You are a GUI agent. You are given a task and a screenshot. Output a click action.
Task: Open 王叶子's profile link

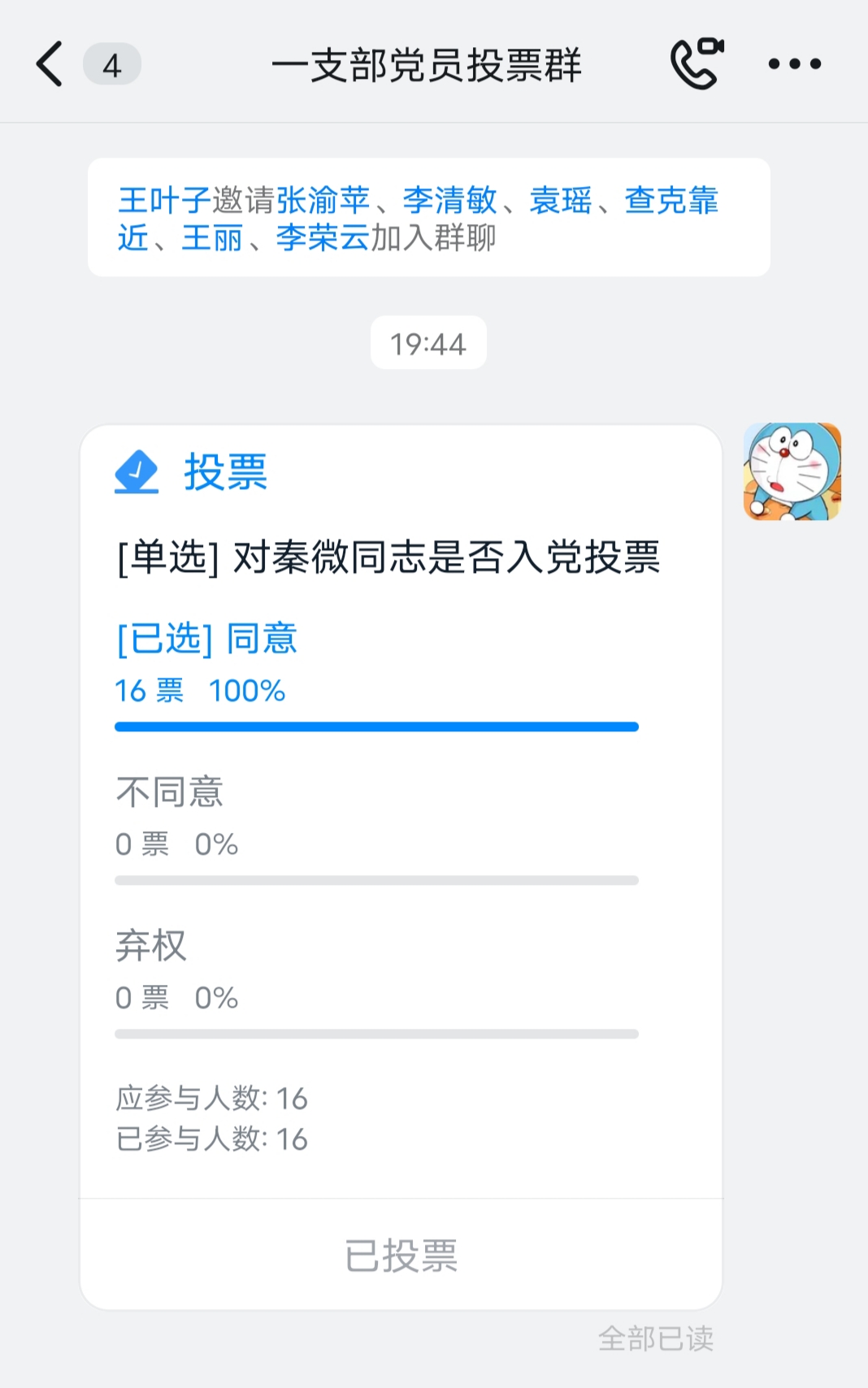tap(165, 200)
